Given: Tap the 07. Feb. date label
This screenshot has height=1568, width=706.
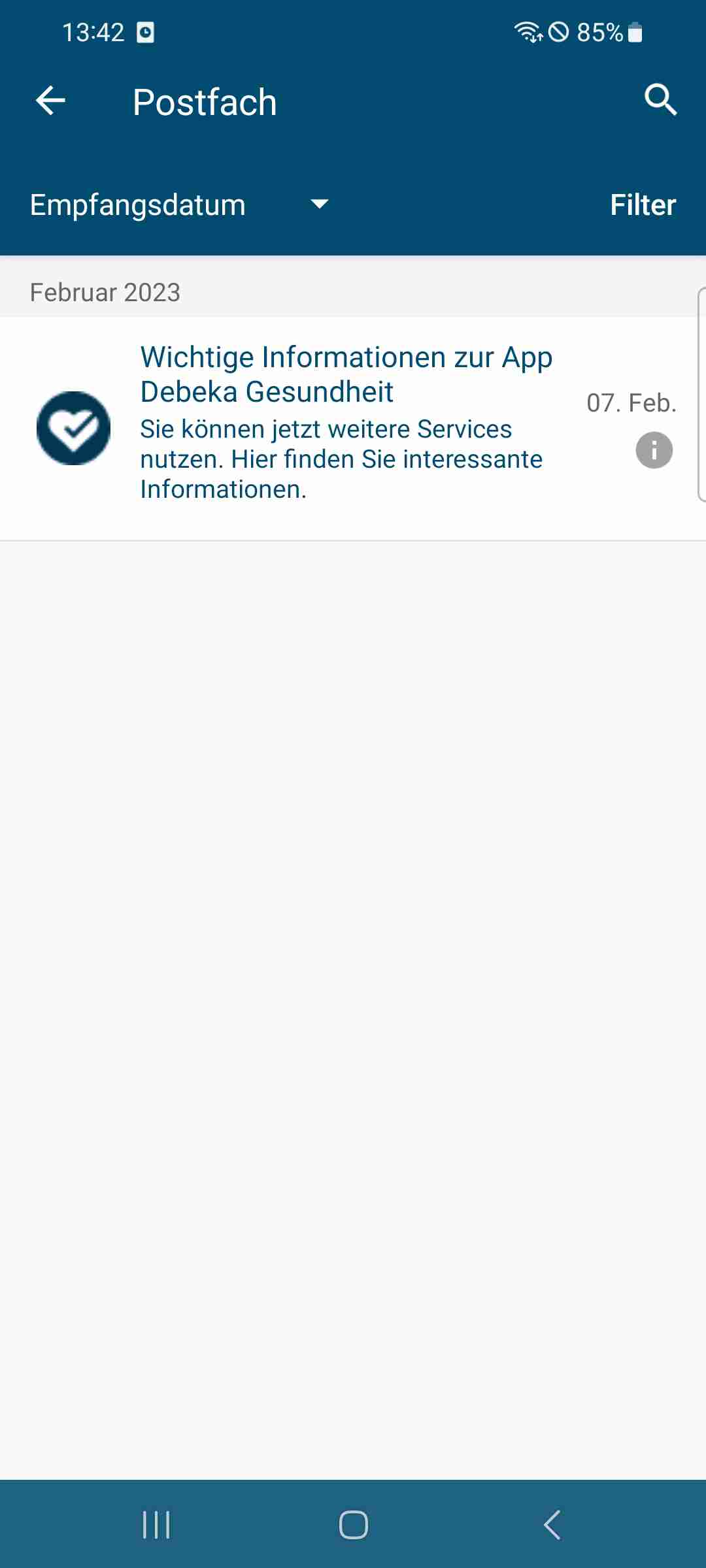Looking at the screenshot, I should point(630,403).
